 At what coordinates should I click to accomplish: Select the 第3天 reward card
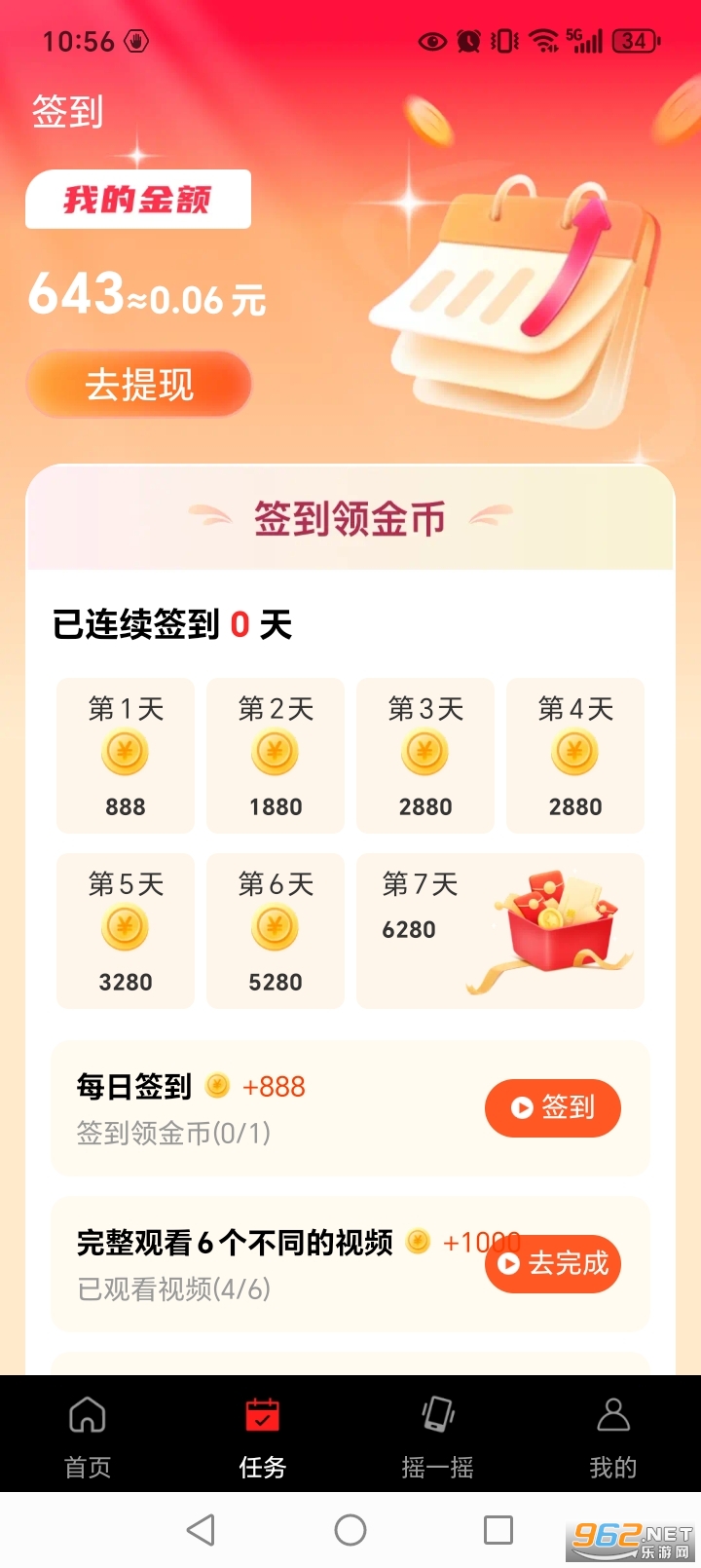[x=425, y=755]
